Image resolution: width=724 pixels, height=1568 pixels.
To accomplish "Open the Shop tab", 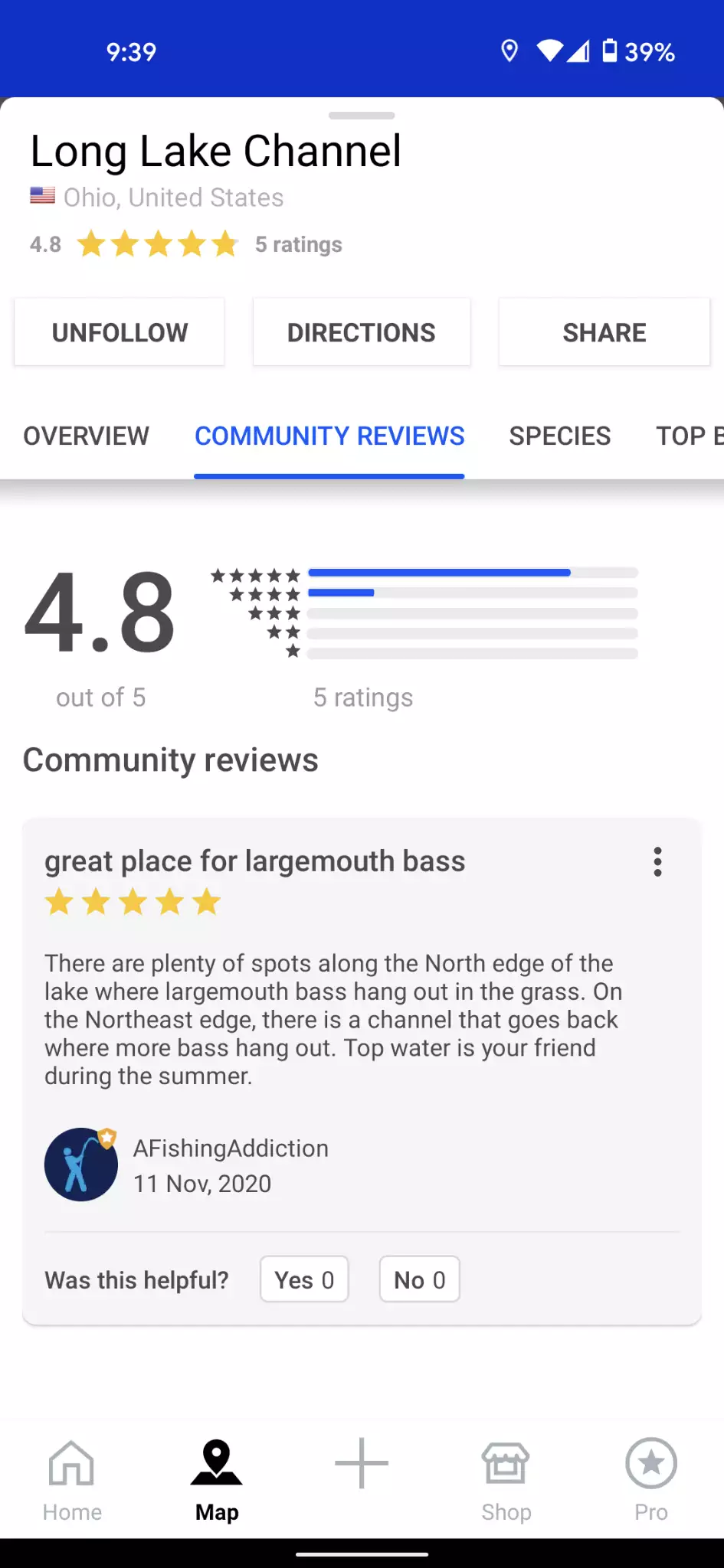I will point(506,1479).
